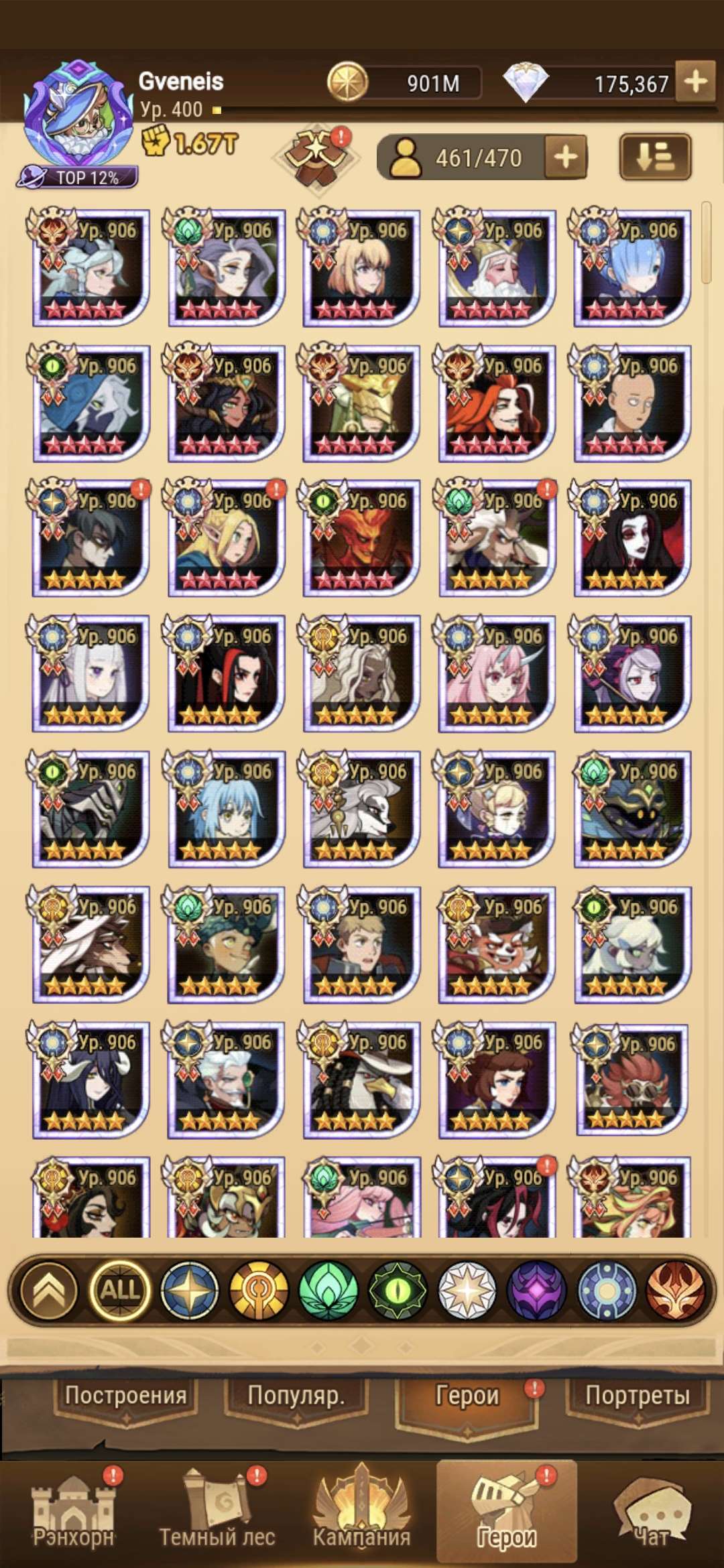Open the hero sorting options

pos(655,157)
